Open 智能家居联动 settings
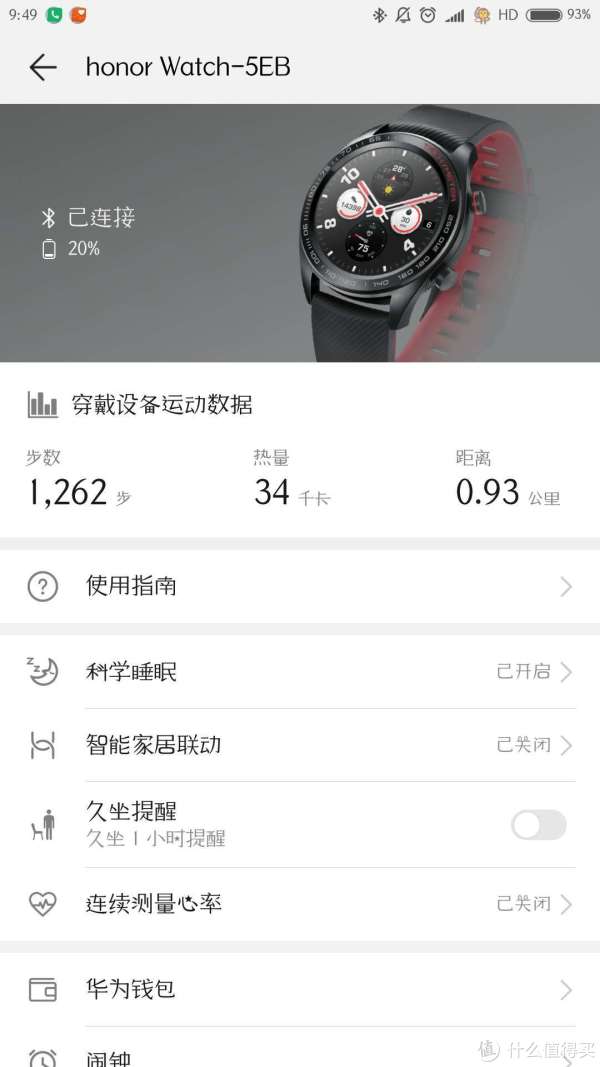 click(x=300, y=745)
